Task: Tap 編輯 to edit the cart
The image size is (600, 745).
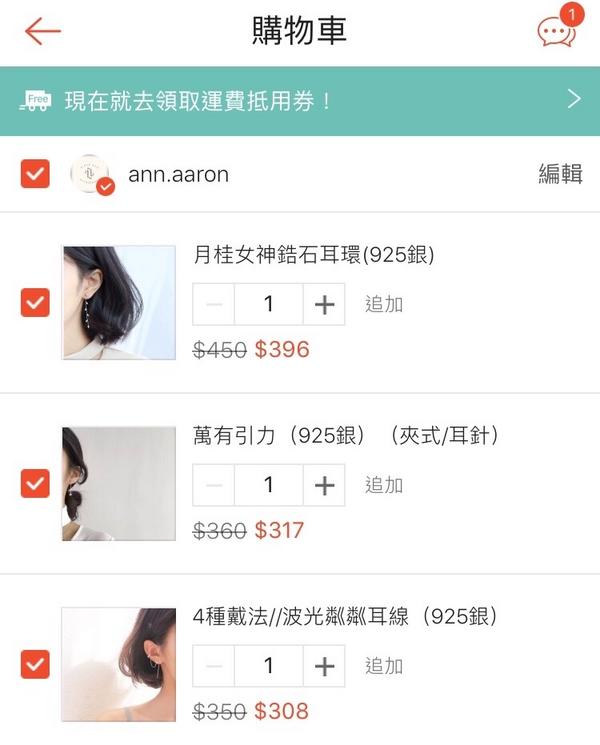Action: 560,174
